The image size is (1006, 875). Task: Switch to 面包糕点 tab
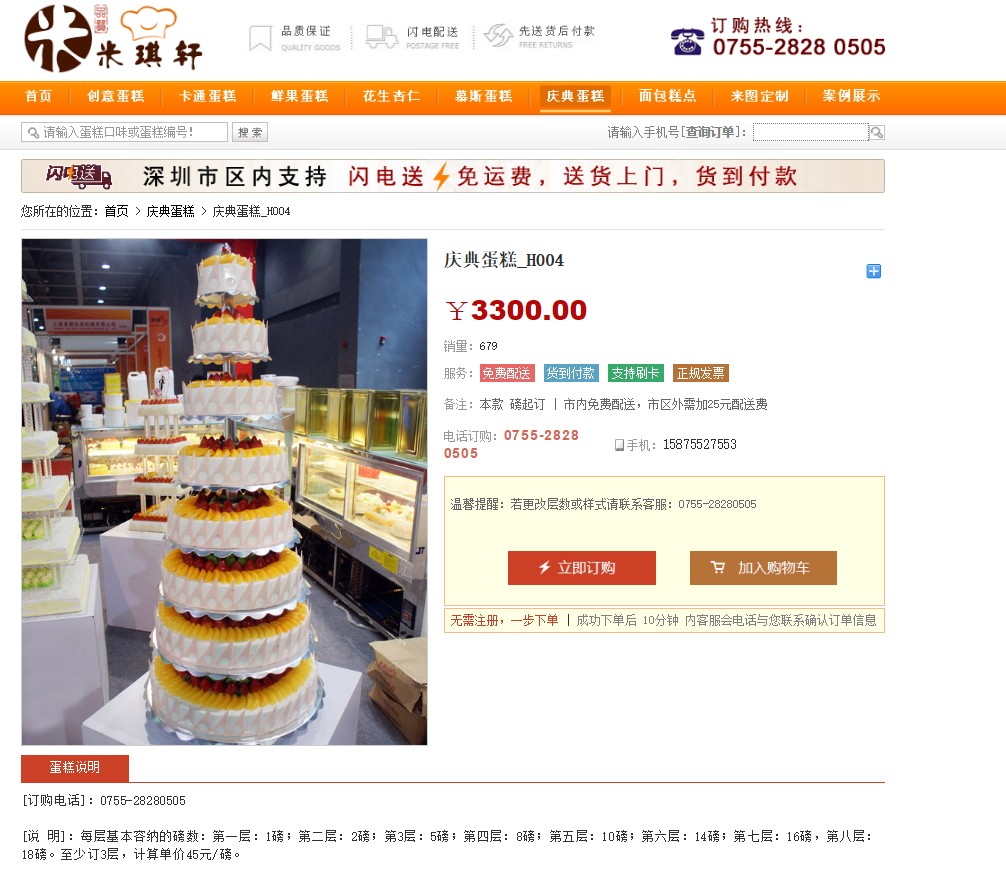coord(667,97)
